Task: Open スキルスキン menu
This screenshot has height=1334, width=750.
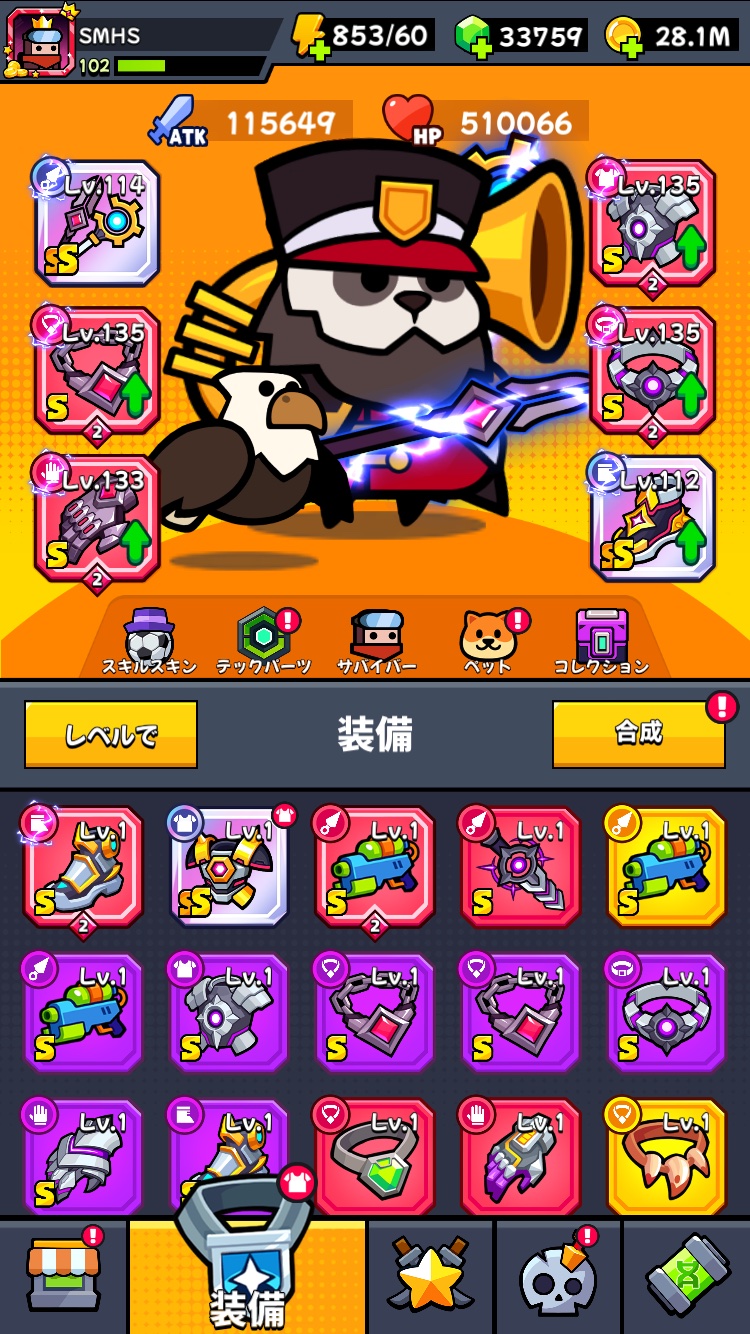Action: tap(149, 642)
